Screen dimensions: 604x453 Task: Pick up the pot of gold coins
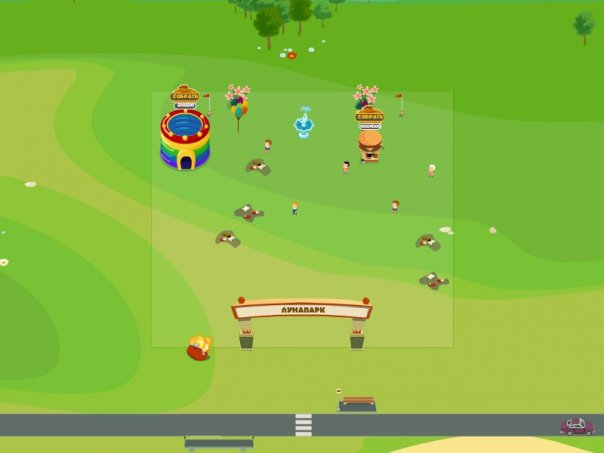(200, 347)
